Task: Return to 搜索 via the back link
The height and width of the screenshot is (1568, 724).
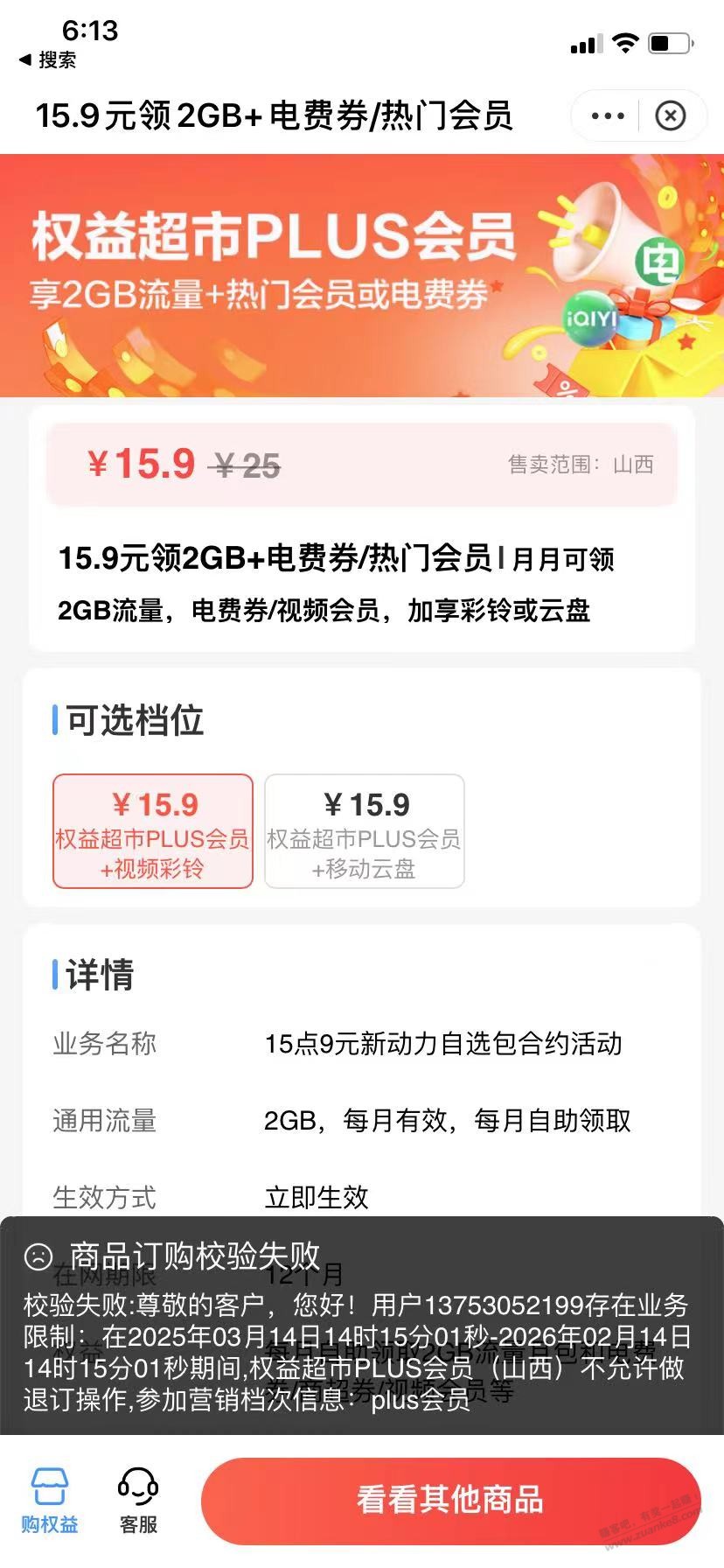Action: [48, 59]
